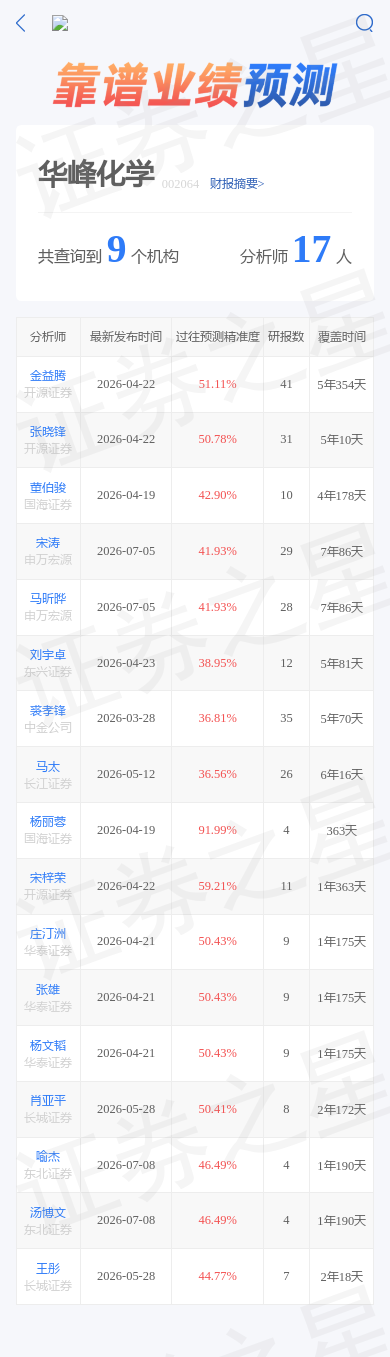Open analyst 喻杰 from 东北证券
This screenshot has width=390, height=1357.
tap(48, 1157)
